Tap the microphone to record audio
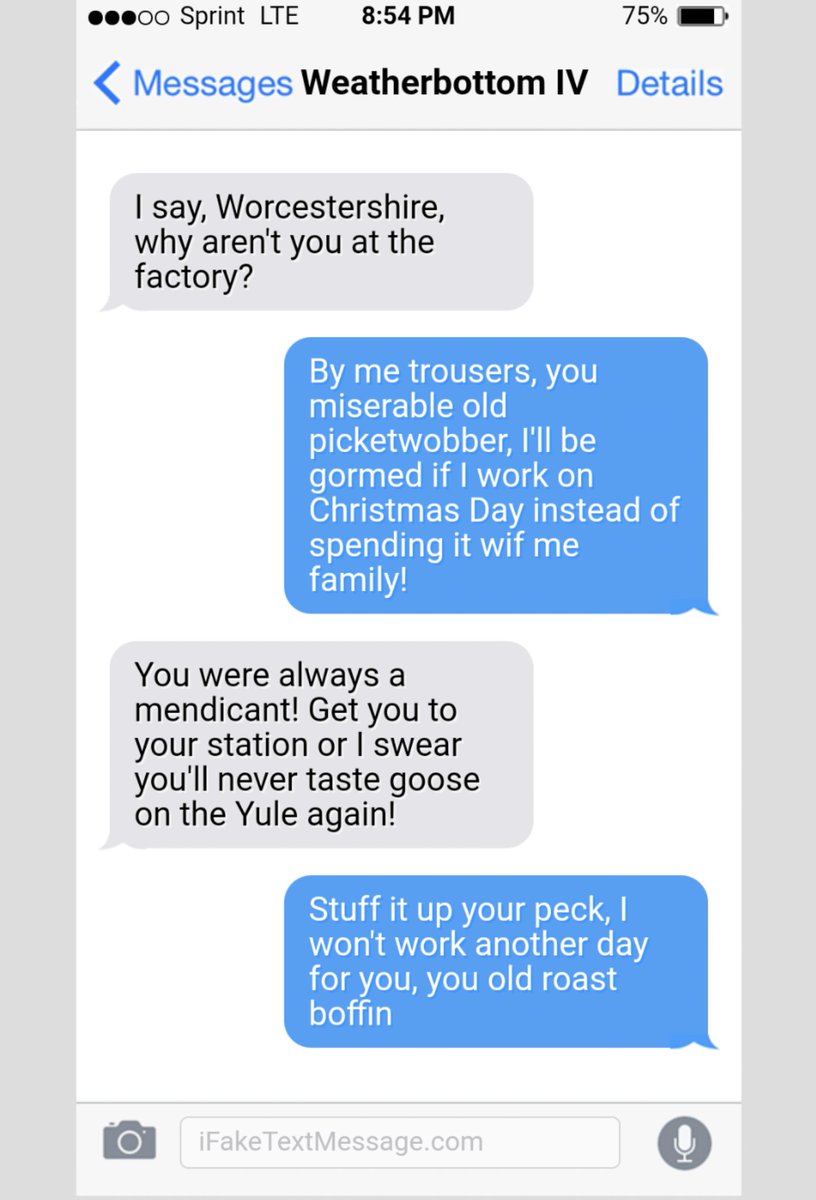Viewport: 816px width, 1200px height. 684,1141
